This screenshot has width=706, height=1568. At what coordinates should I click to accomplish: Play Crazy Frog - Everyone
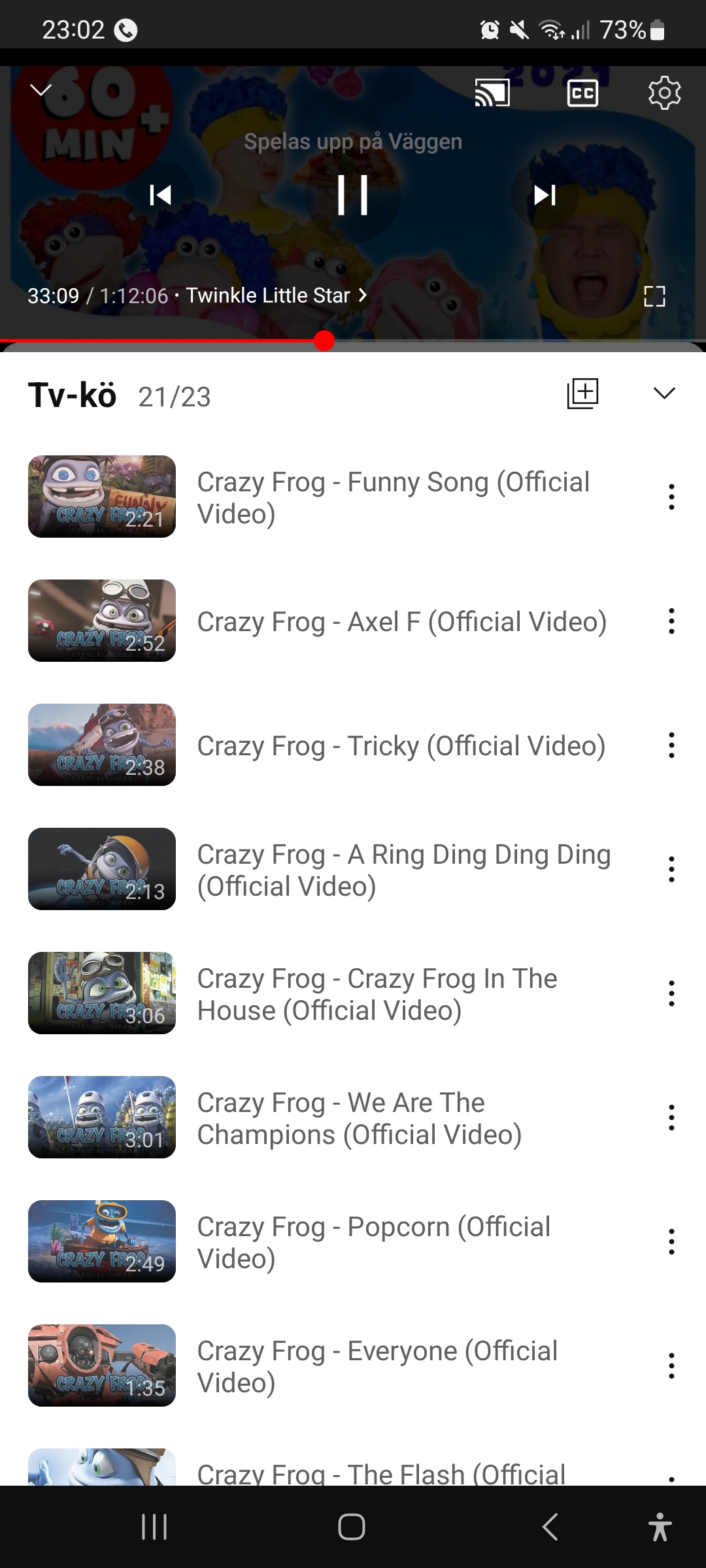[377, 1366]
